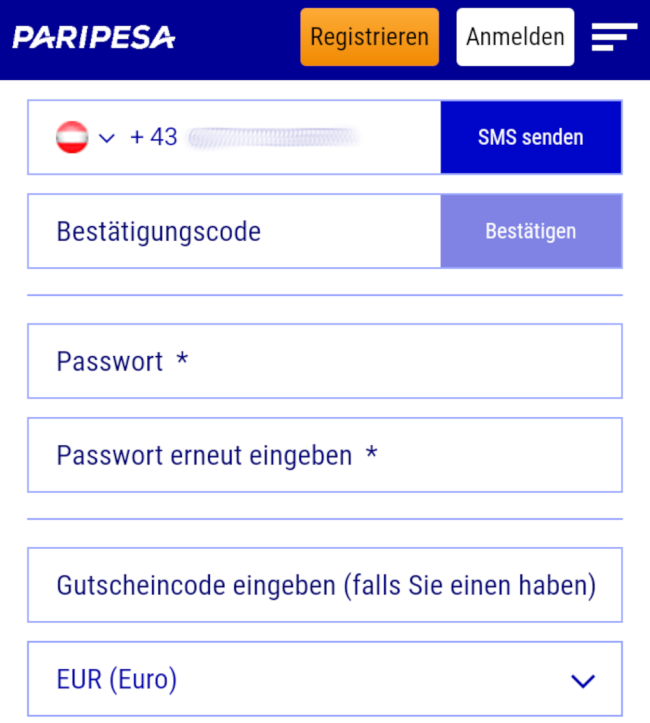
Task: Tap the Registrieren button
Action: 369,37
